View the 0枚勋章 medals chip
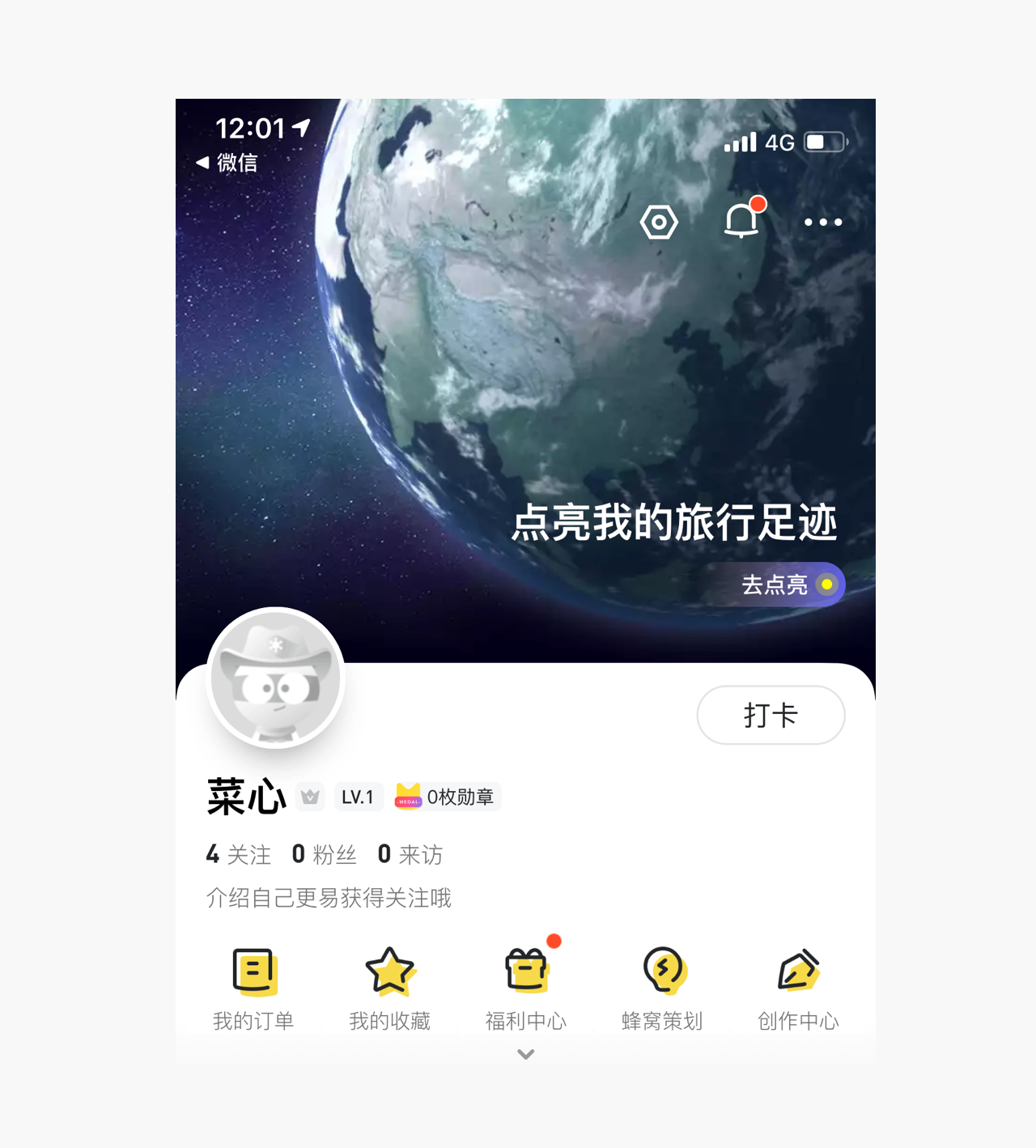 (447, 797)
